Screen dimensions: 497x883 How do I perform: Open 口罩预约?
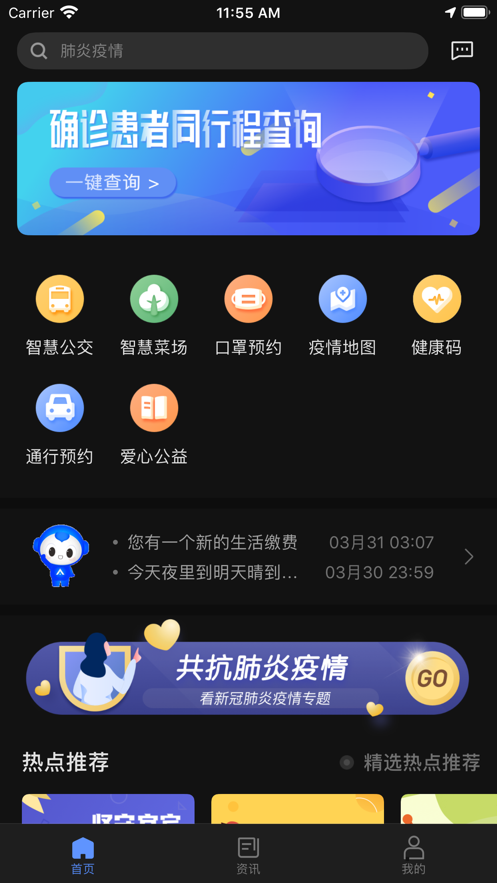tap(248, 315)
